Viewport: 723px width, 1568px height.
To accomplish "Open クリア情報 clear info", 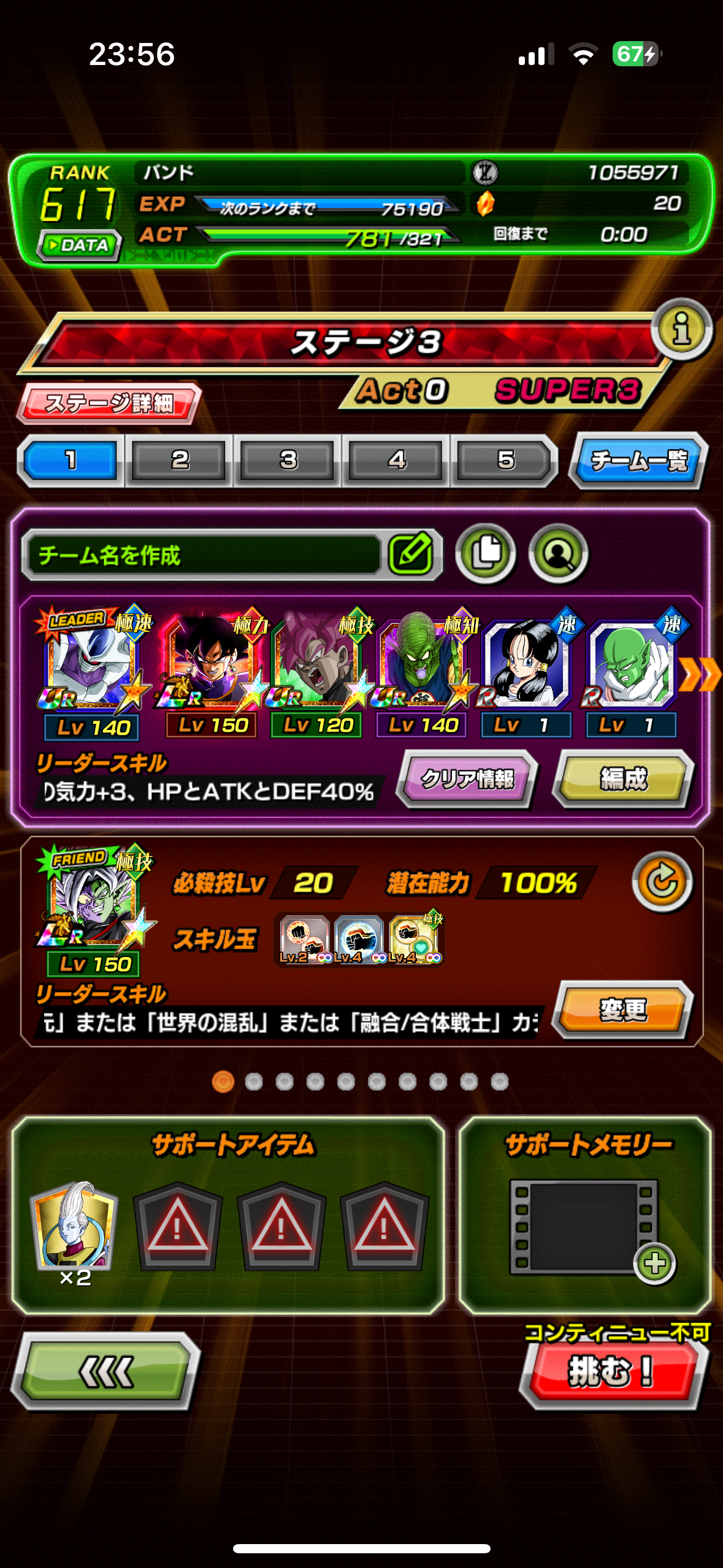I will click(467, 778).
